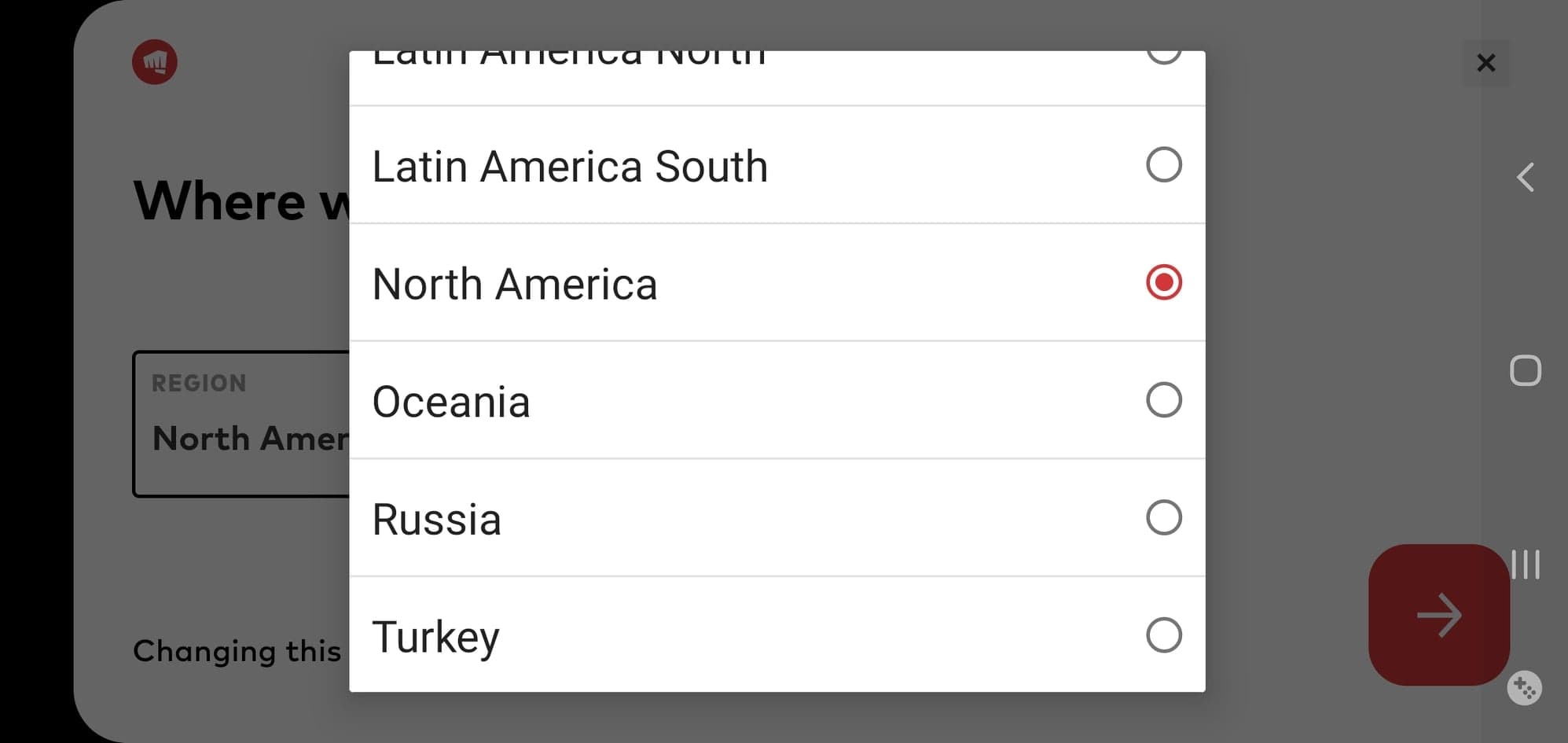The height and width of the screenshot is (743, 1568).
Task: Close the region setup screen
Action: [x=1485, y=63]
